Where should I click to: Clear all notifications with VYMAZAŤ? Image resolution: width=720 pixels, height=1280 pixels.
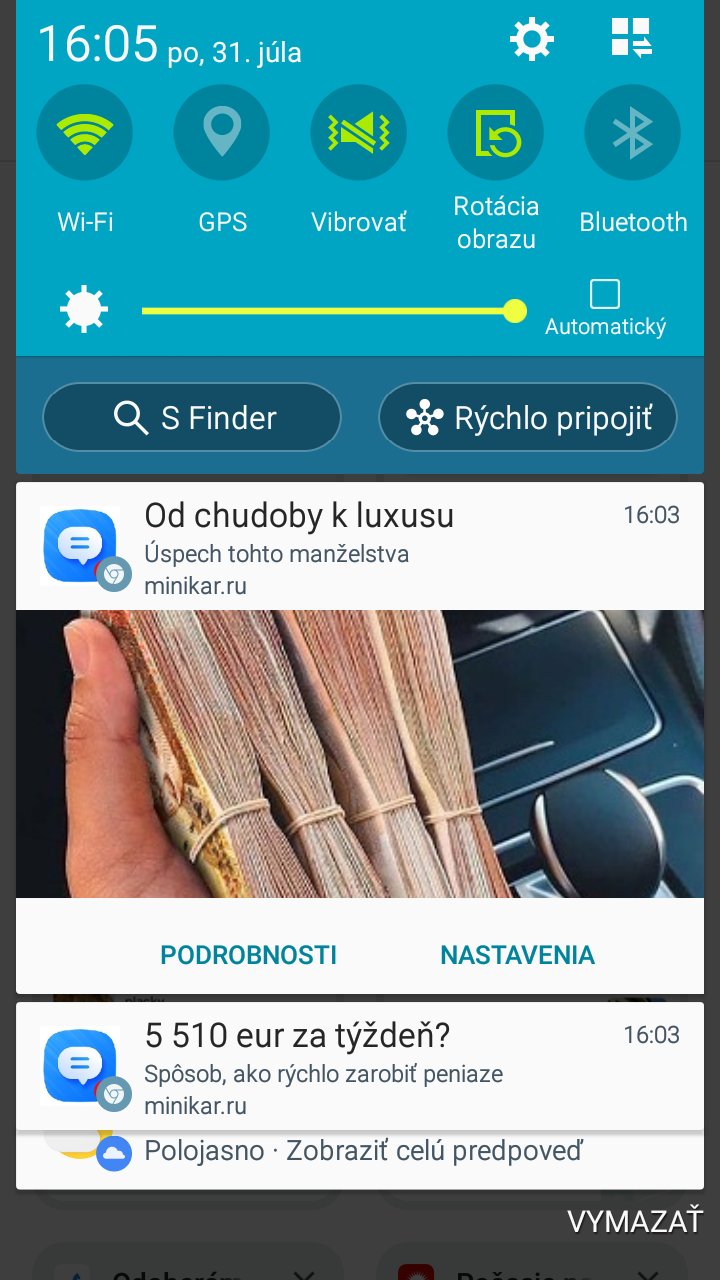click(635, 1221)
